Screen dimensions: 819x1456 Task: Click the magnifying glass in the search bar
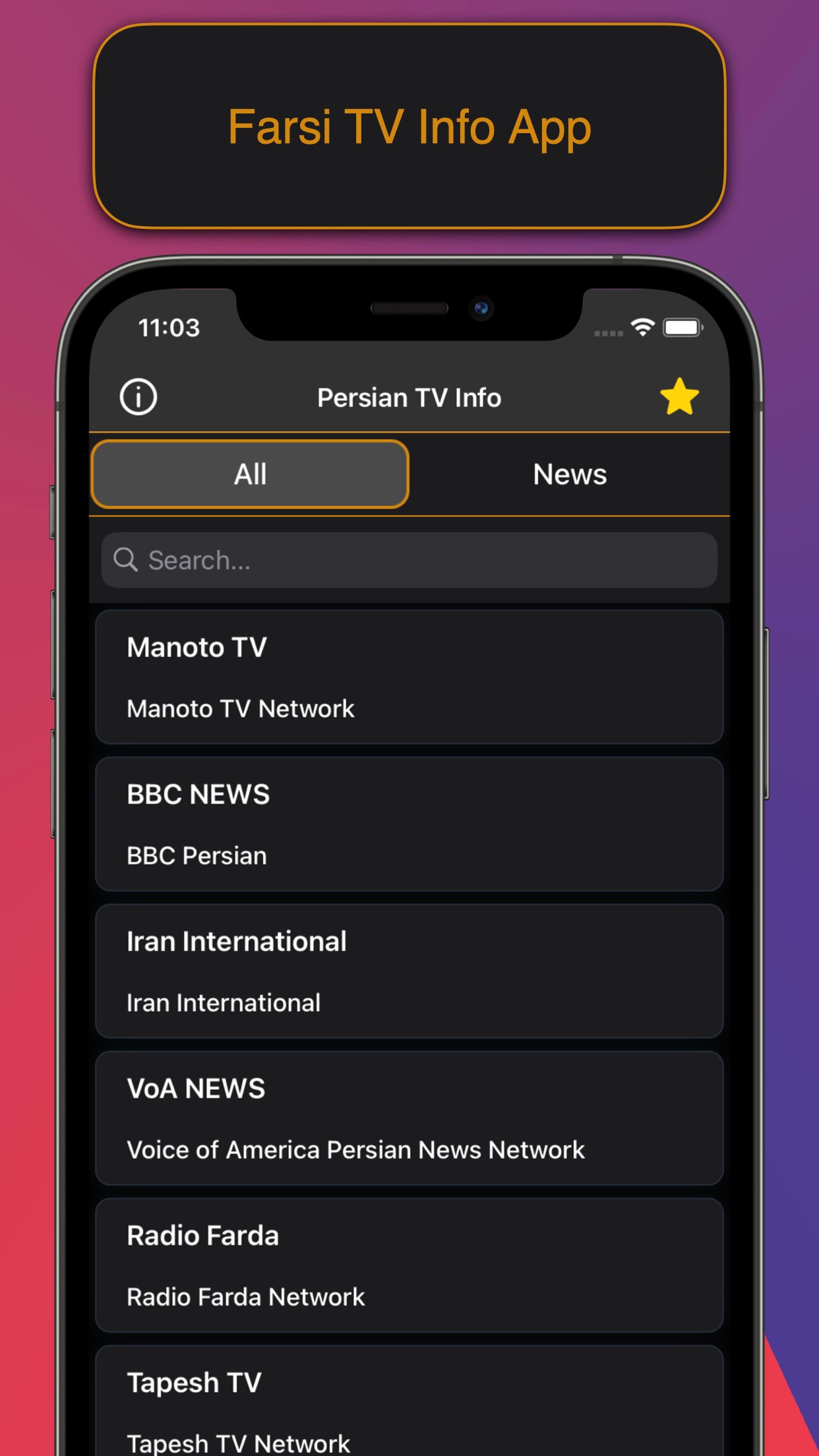125,560
